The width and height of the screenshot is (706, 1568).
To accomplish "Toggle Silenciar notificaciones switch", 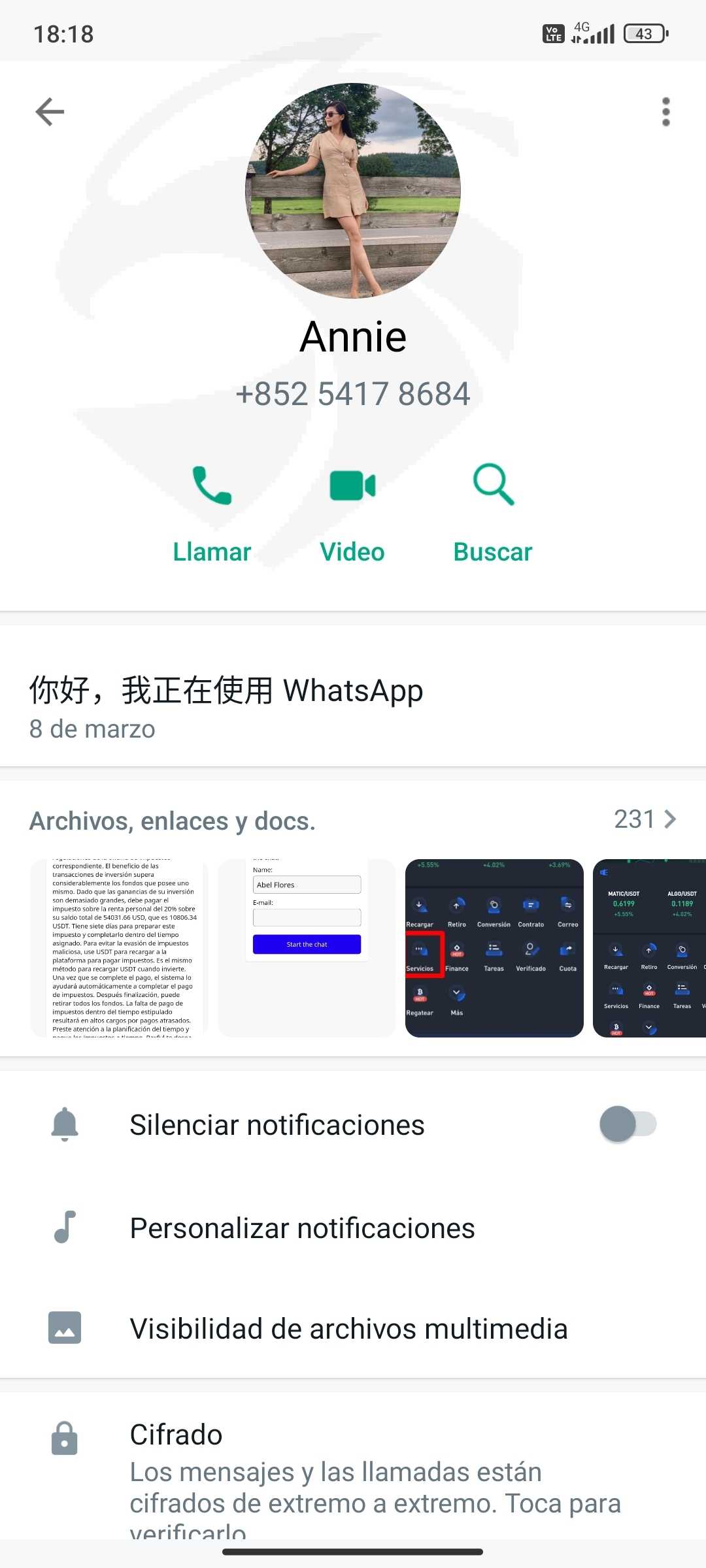I will point(628,1124).
